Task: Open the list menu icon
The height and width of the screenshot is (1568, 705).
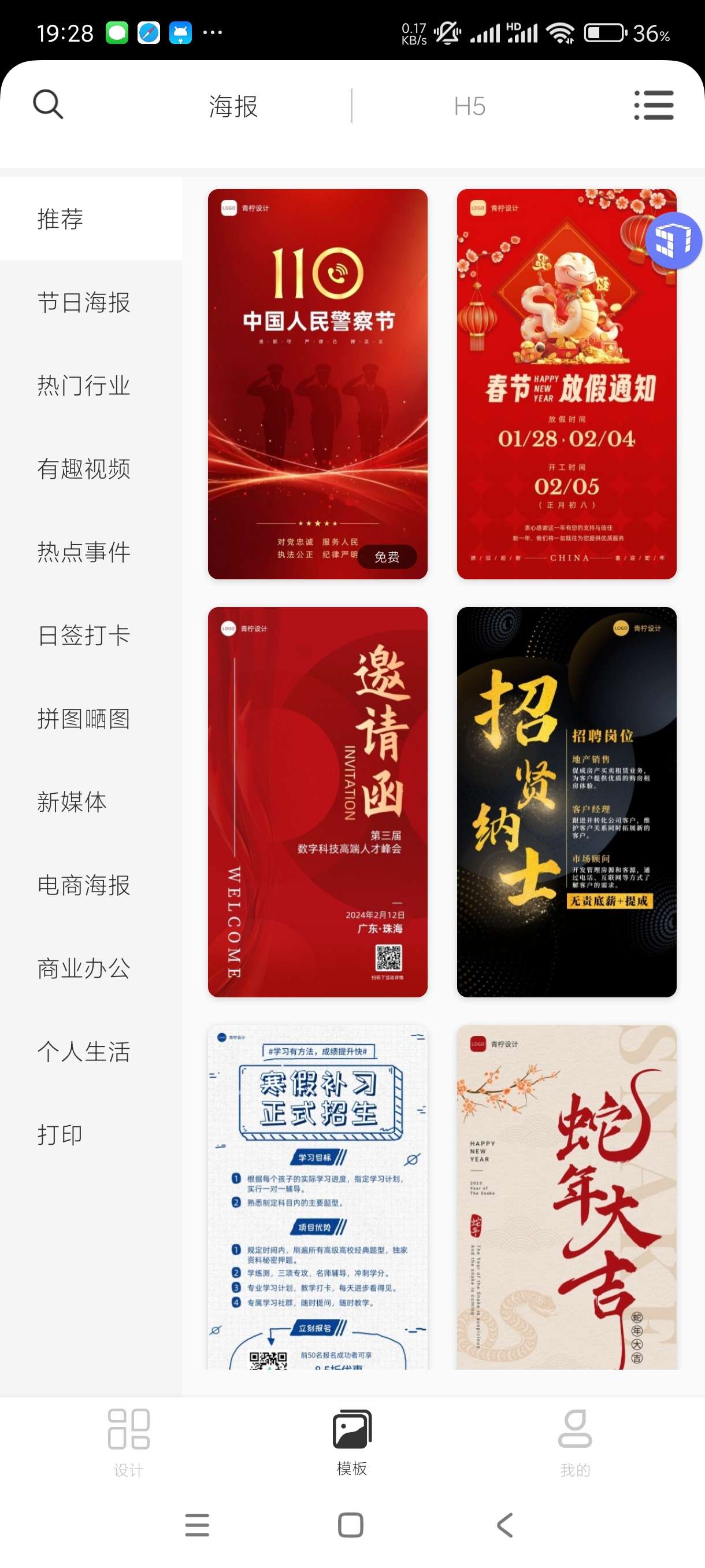Action: click(654, 105)
